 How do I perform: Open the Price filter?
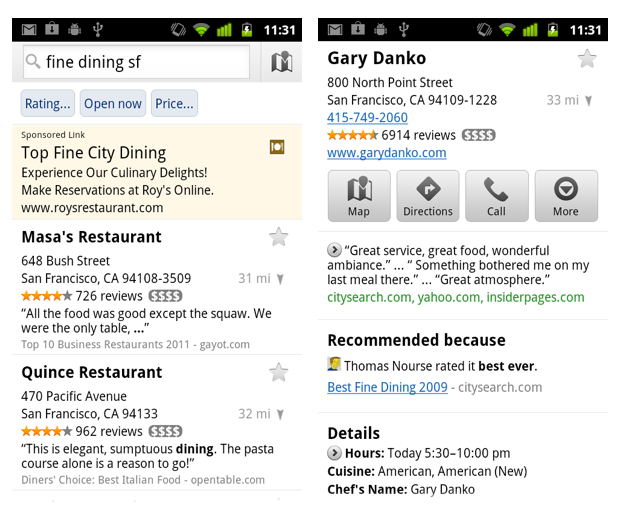click(x=174, y=104)
